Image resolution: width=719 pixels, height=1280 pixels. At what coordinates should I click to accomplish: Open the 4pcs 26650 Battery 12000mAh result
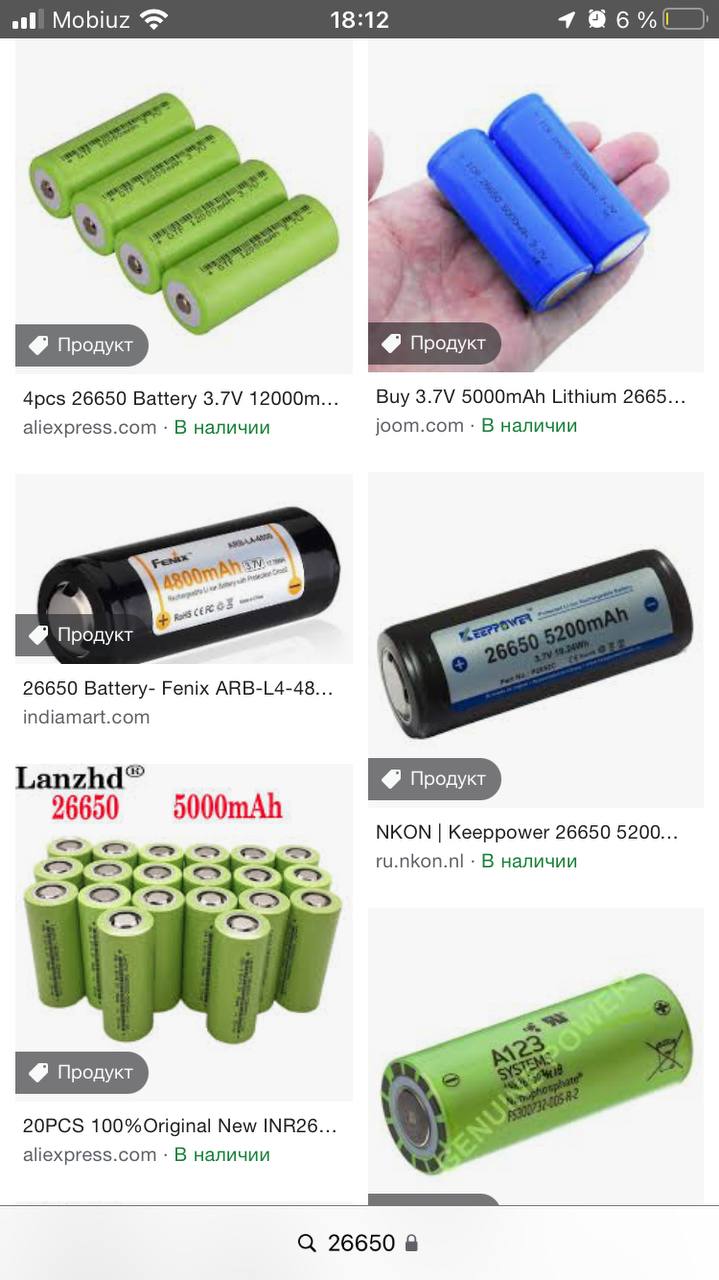(x=181, y=398)
